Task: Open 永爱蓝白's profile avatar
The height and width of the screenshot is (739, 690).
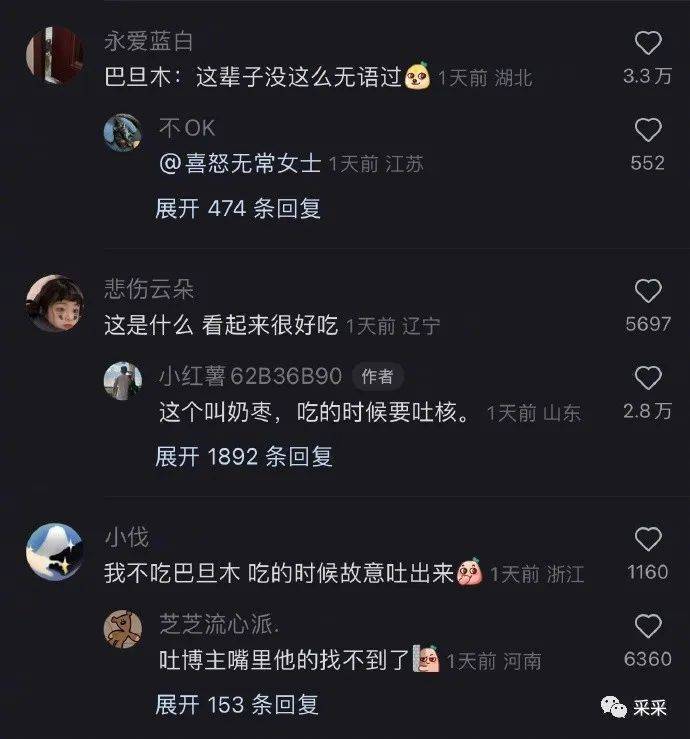Action: coord(54,55)
